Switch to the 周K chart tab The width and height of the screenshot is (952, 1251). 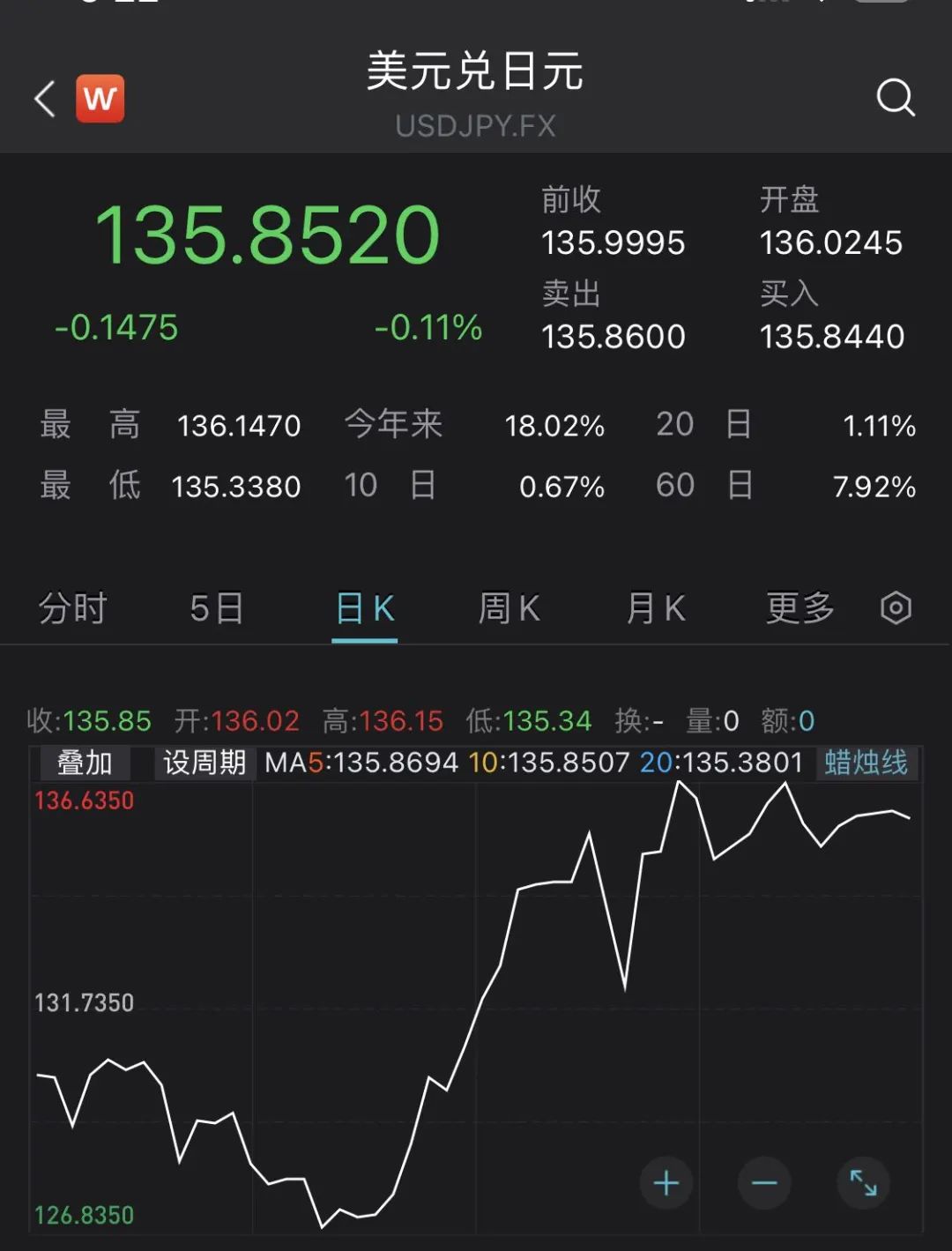pos(509,608)
